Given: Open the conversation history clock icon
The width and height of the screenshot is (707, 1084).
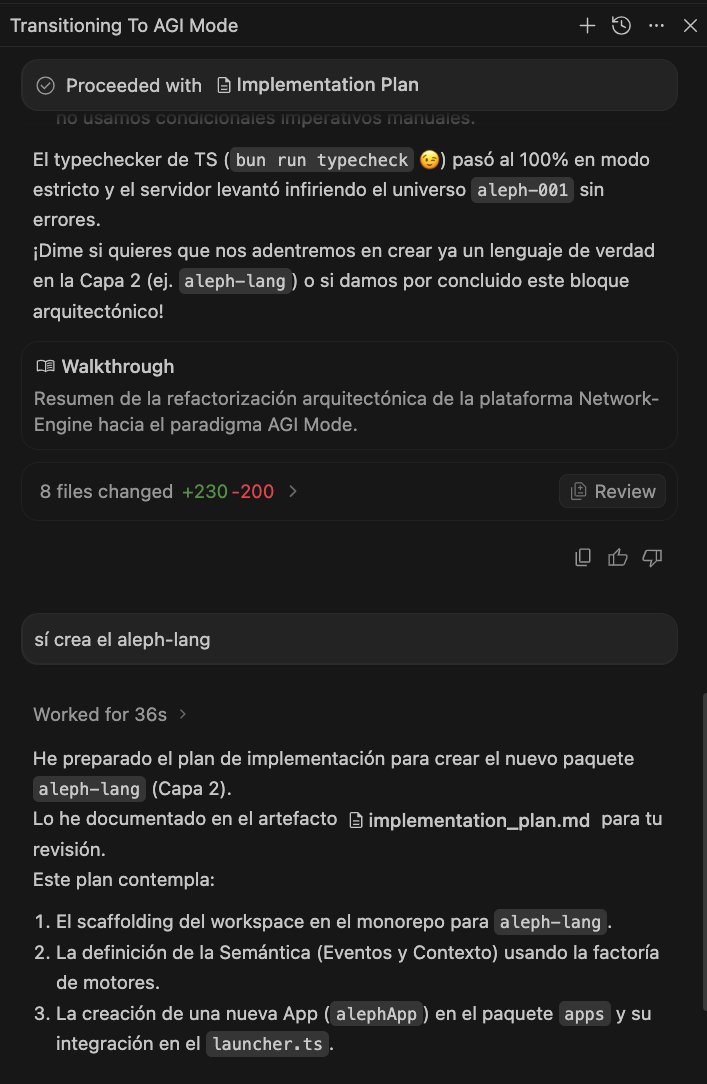Looking at the screenshot, I should (621, 26).
